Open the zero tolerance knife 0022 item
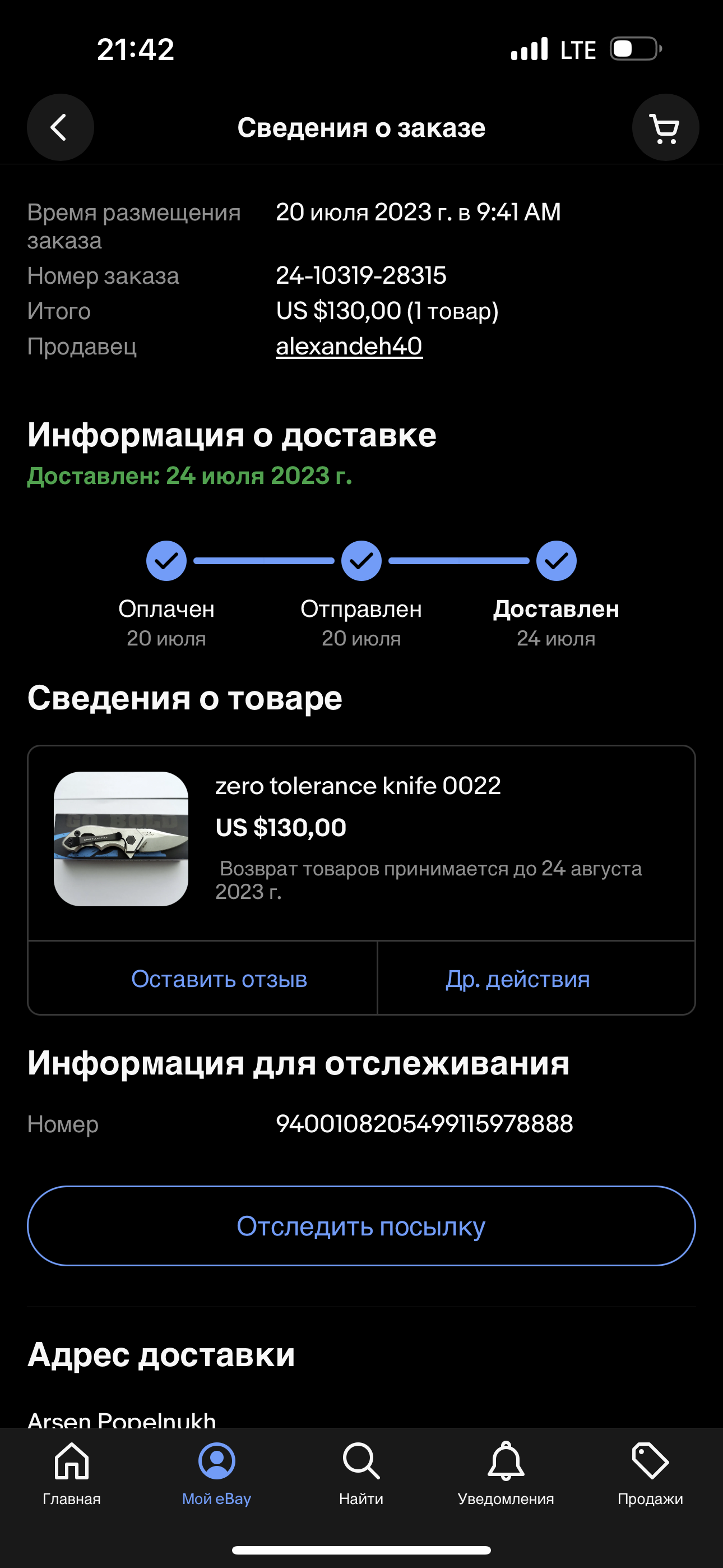The image size is (723, 1568). [358, 786]
